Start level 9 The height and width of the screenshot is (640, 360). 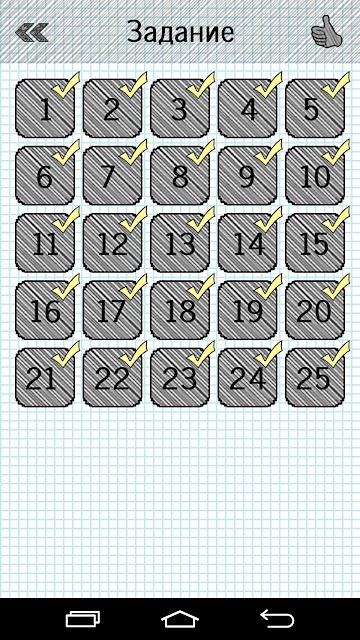[247, 176]
